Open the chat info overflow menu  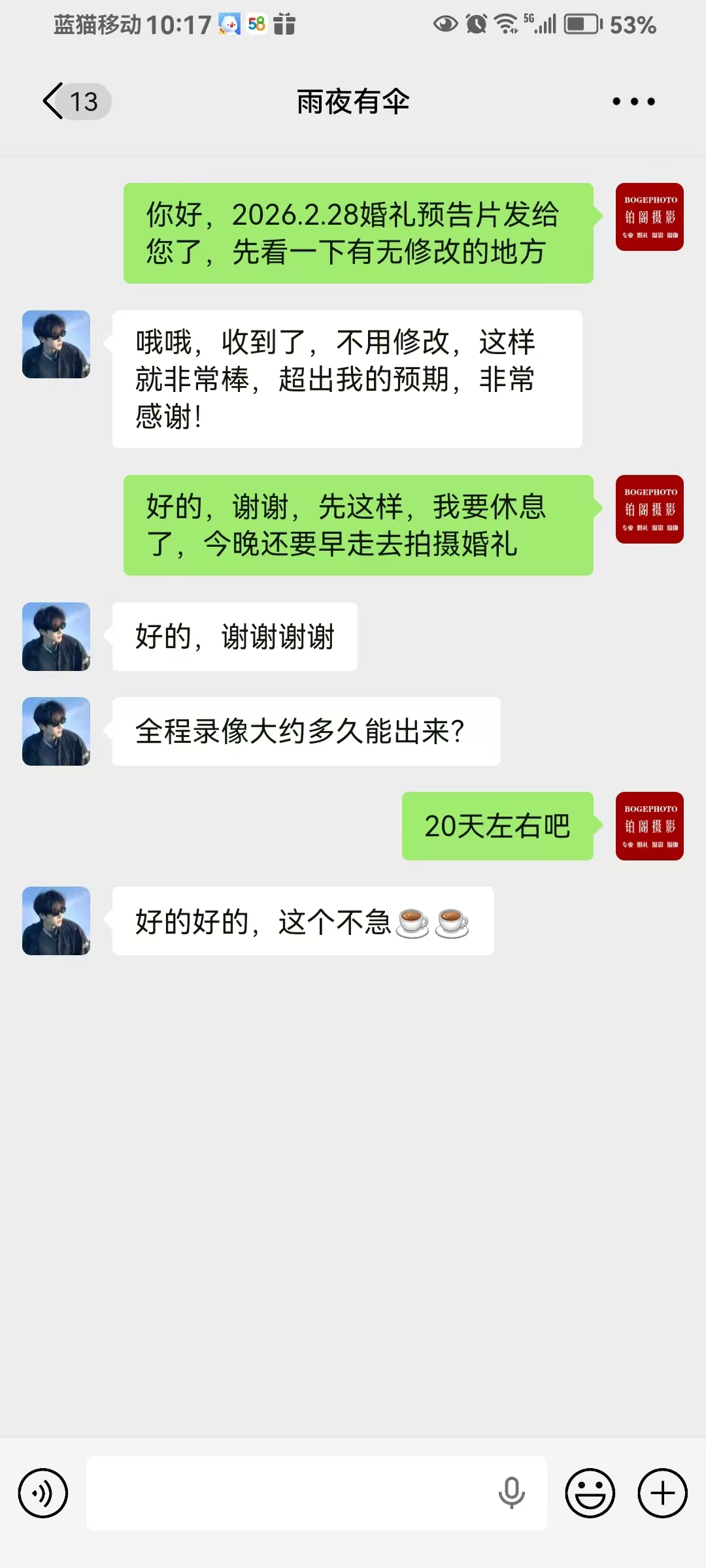coord(633,101)
